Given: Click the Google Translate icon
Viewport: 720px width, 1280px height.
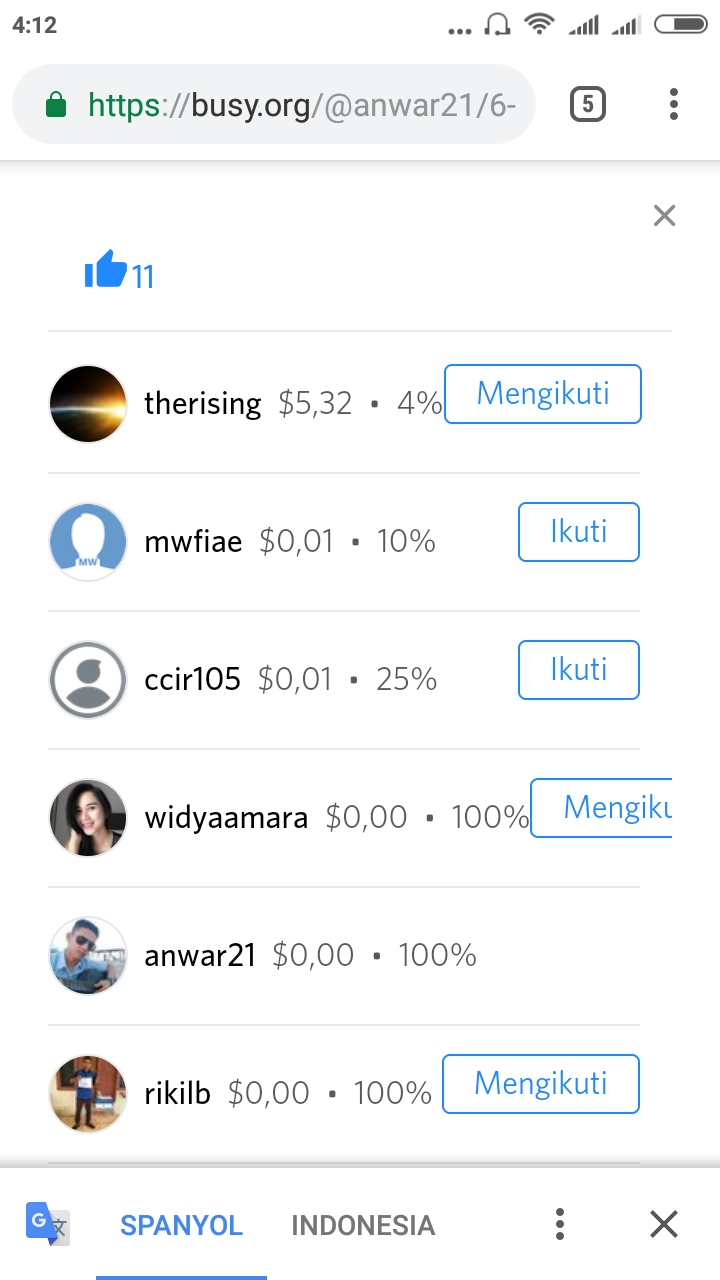Looking at the screenshot, I should 47,1224.
